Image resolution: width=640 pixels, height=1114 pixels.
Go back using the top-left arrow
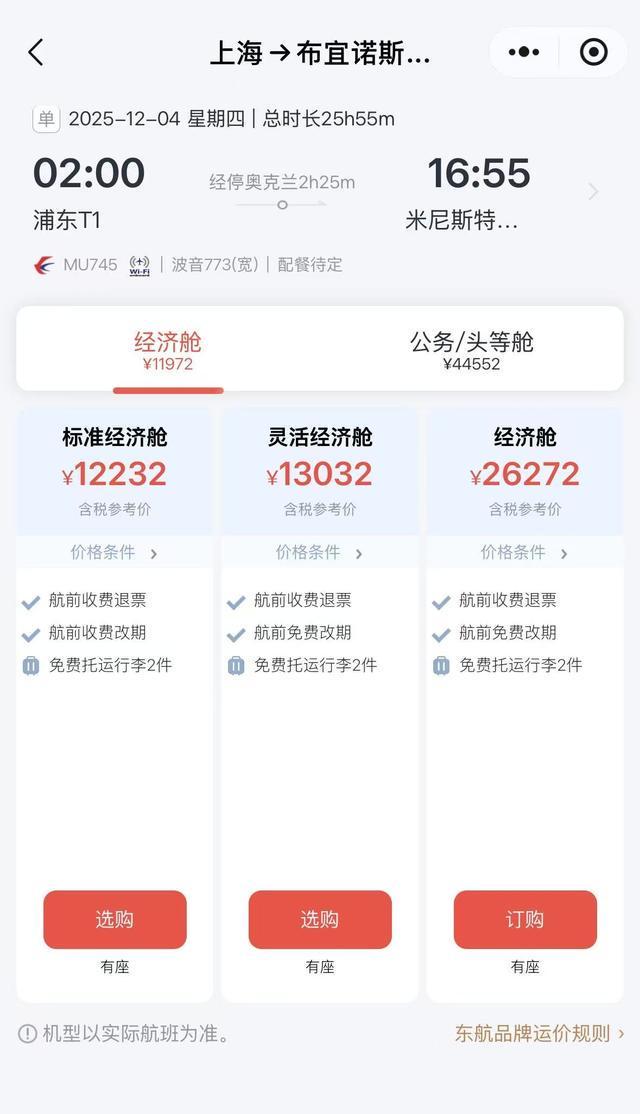click(36, 53)
